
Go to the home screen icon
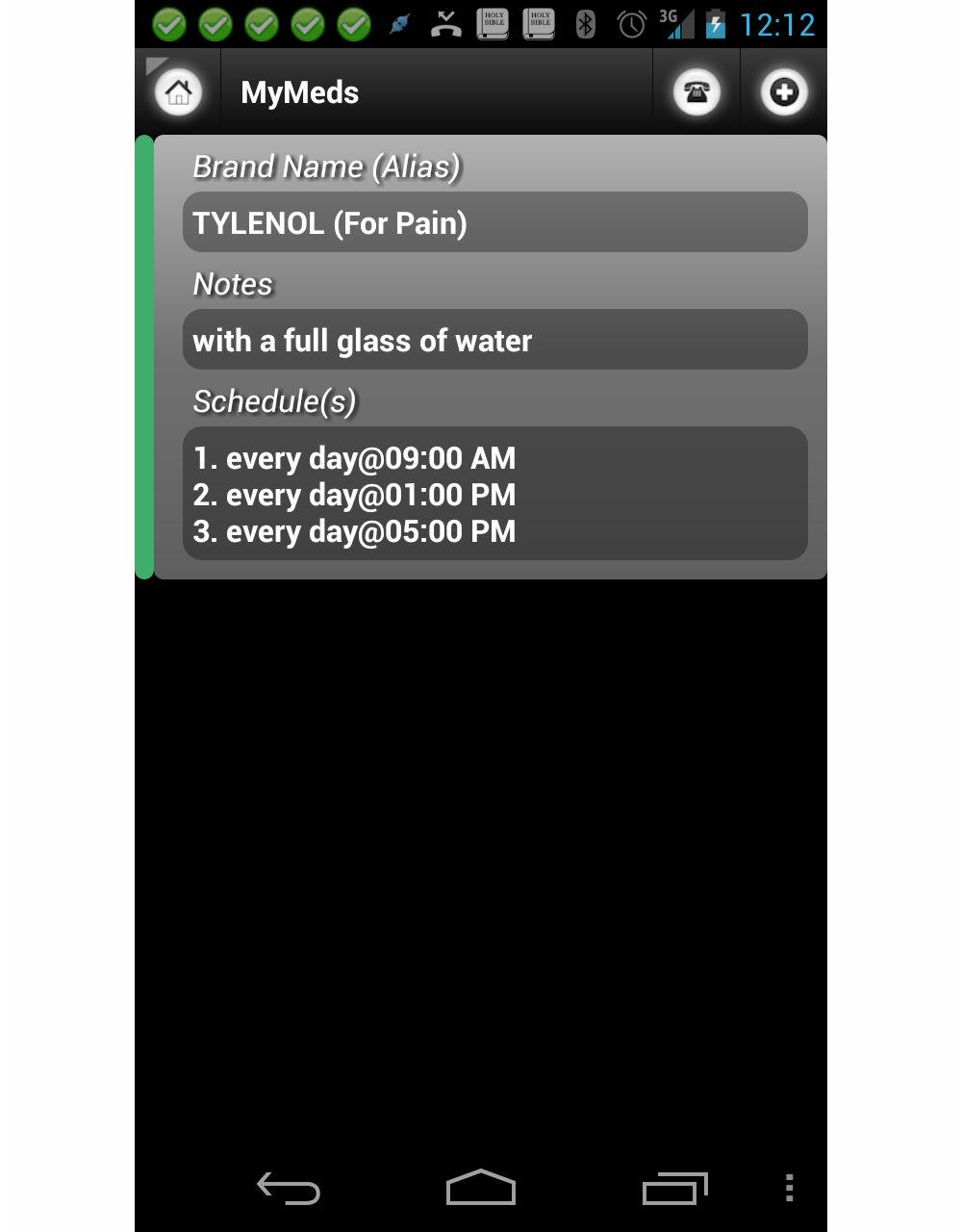click(178, 92)
